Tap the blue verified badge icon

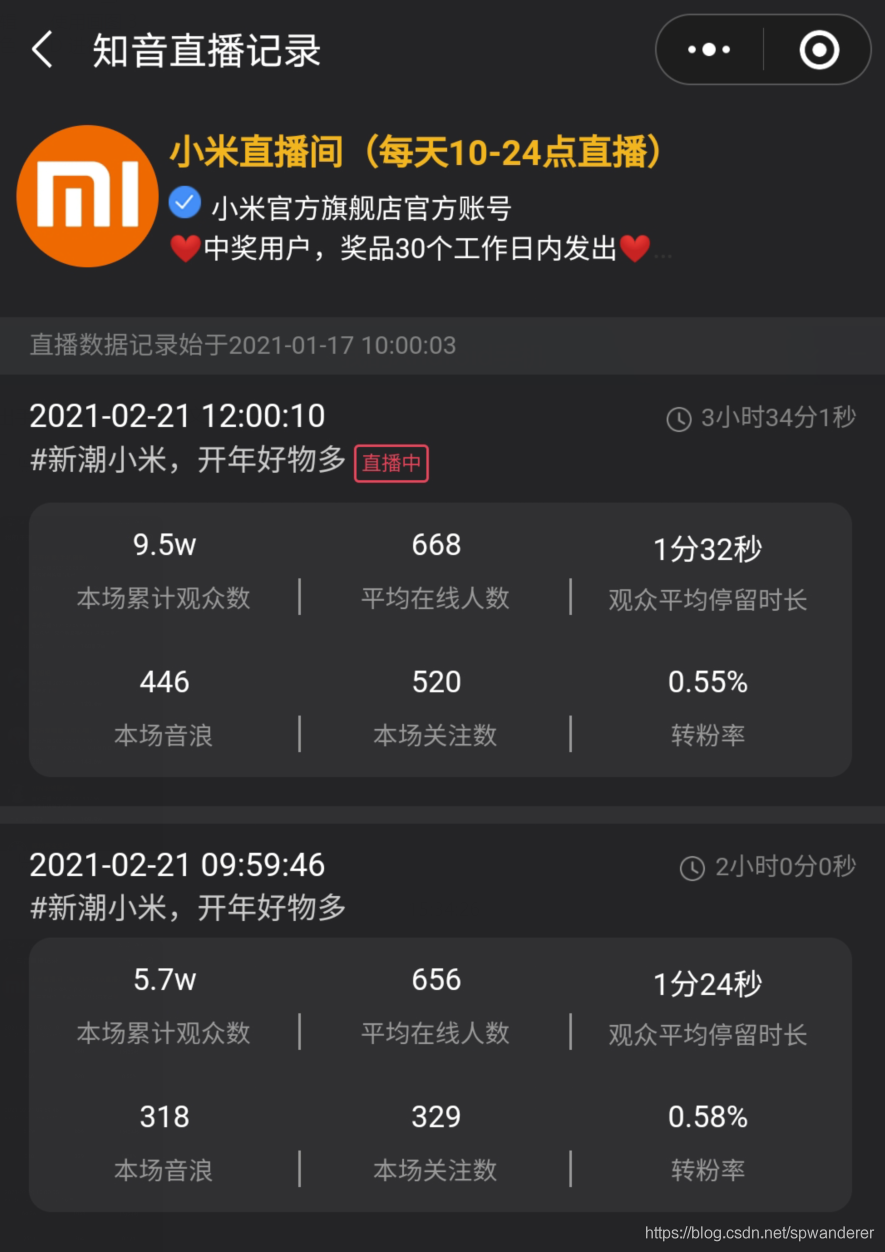point(183,202)
